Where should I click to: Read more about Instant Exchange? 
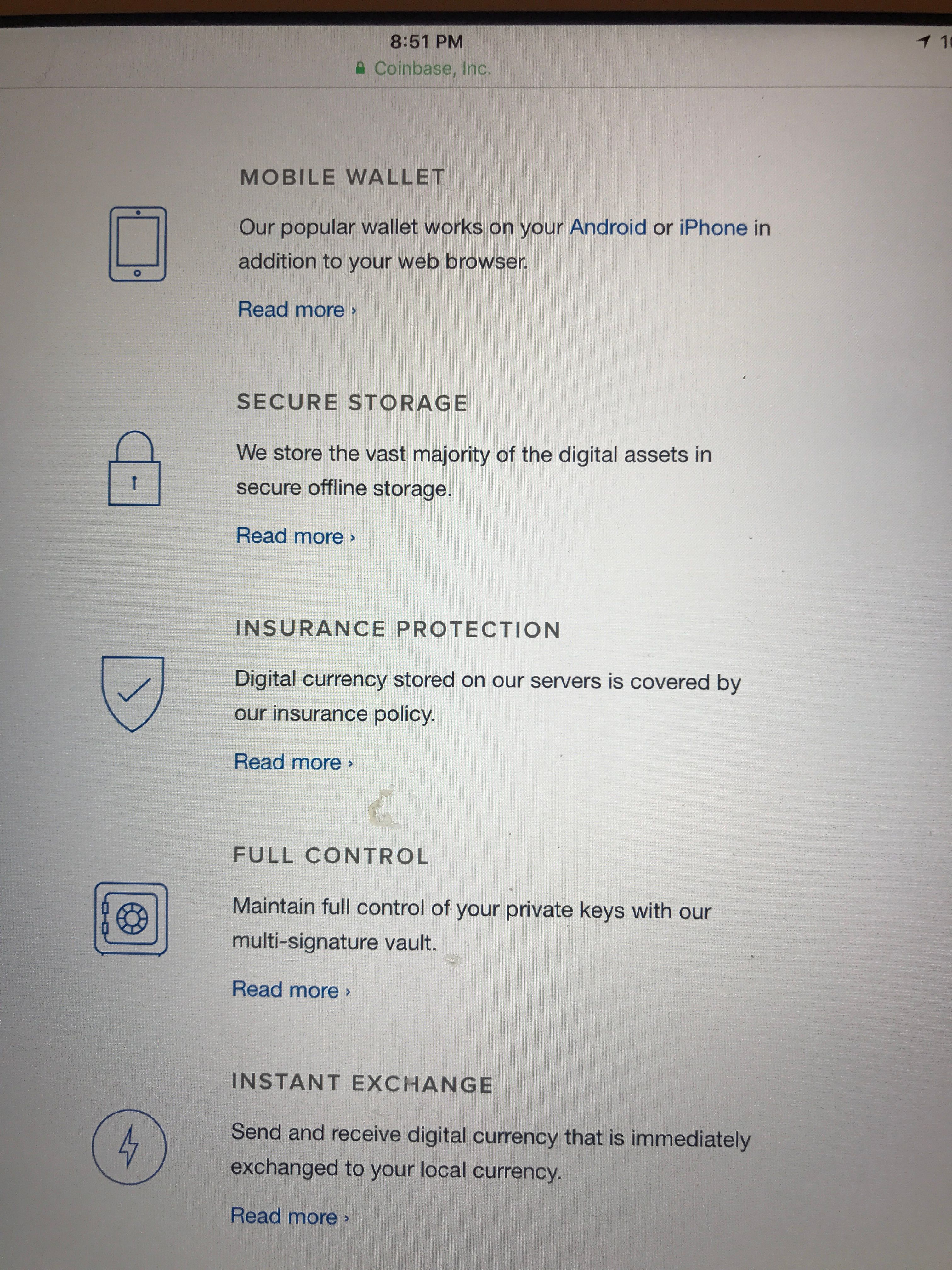point(289,1216)
